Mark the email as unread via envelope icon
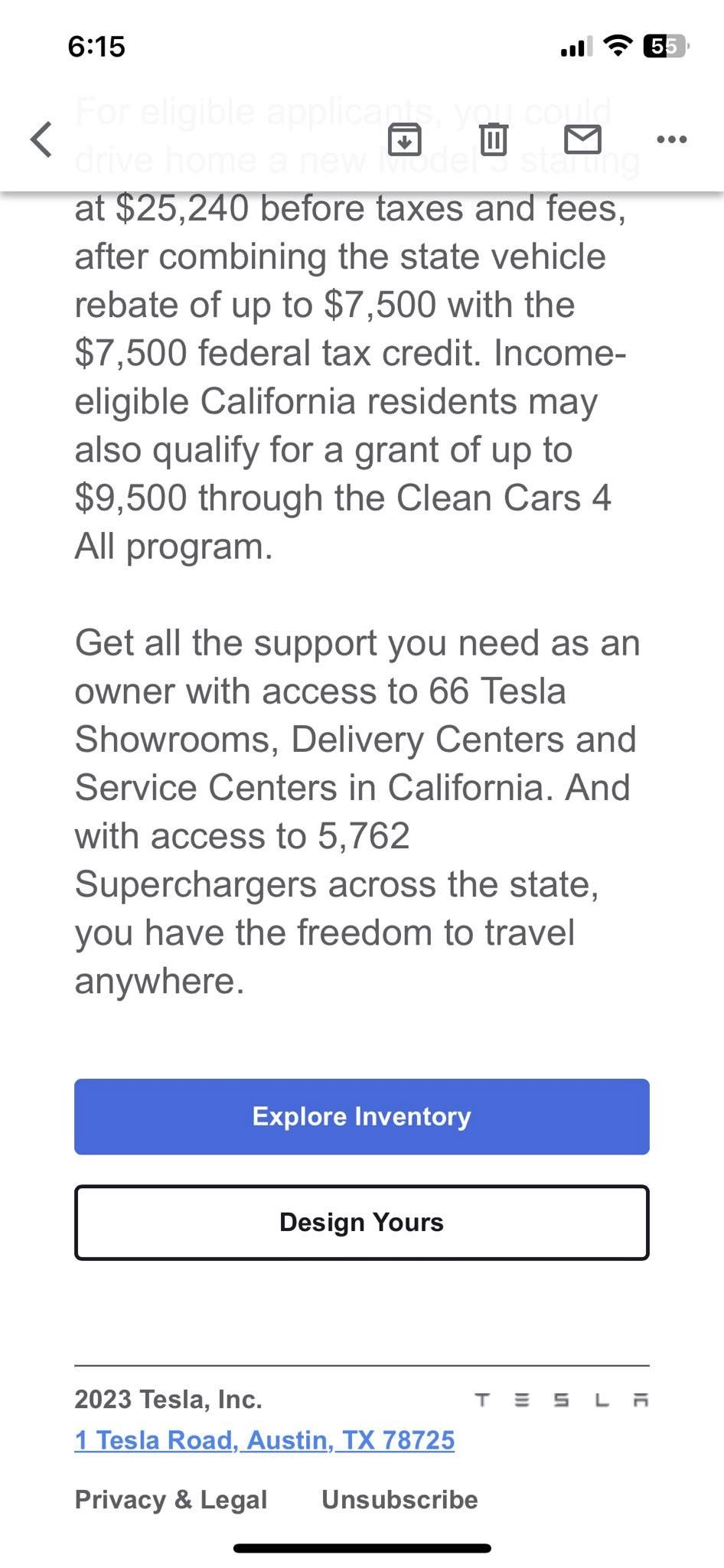Image resolution: width=724 pixels, height=1568 pixels. [x=584, y=139]
